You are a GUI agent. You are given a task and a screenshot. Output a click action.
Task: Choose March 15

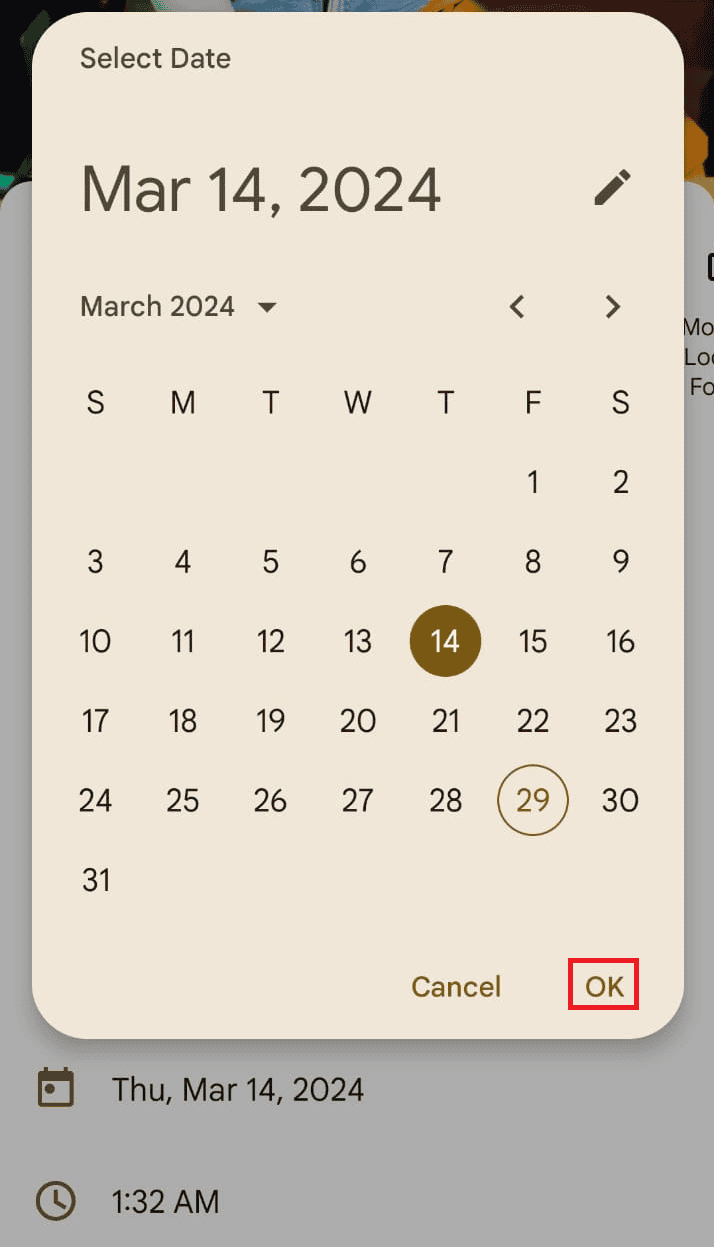click(x=533, y=641)
